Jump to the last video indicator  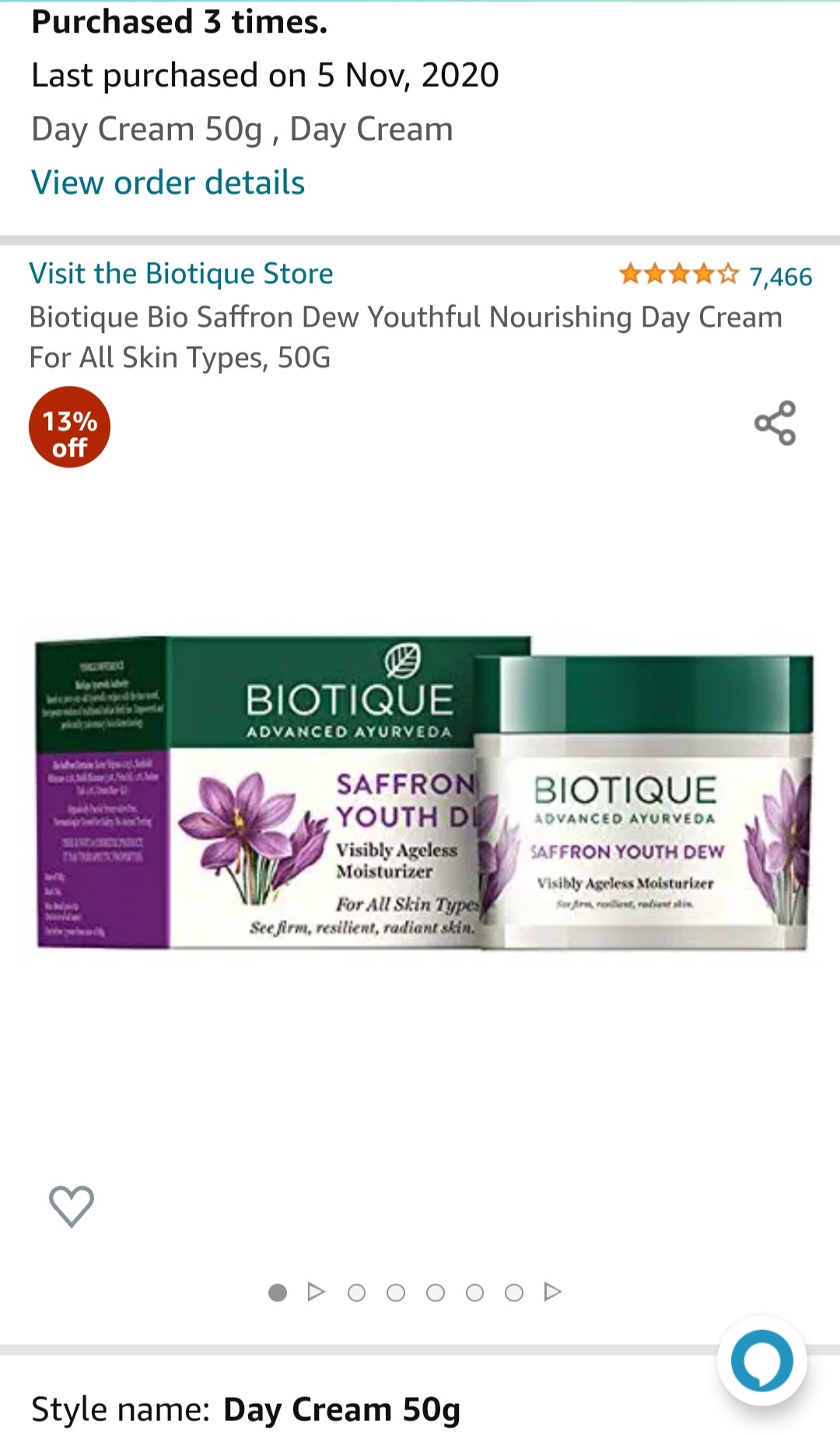(x=552, y=1292)
